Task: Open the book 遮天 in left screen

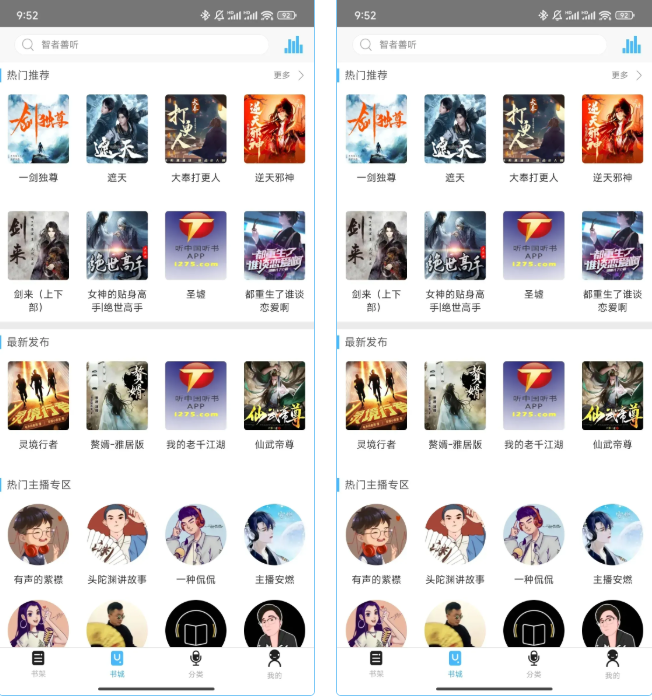Action: pos(117,129)
